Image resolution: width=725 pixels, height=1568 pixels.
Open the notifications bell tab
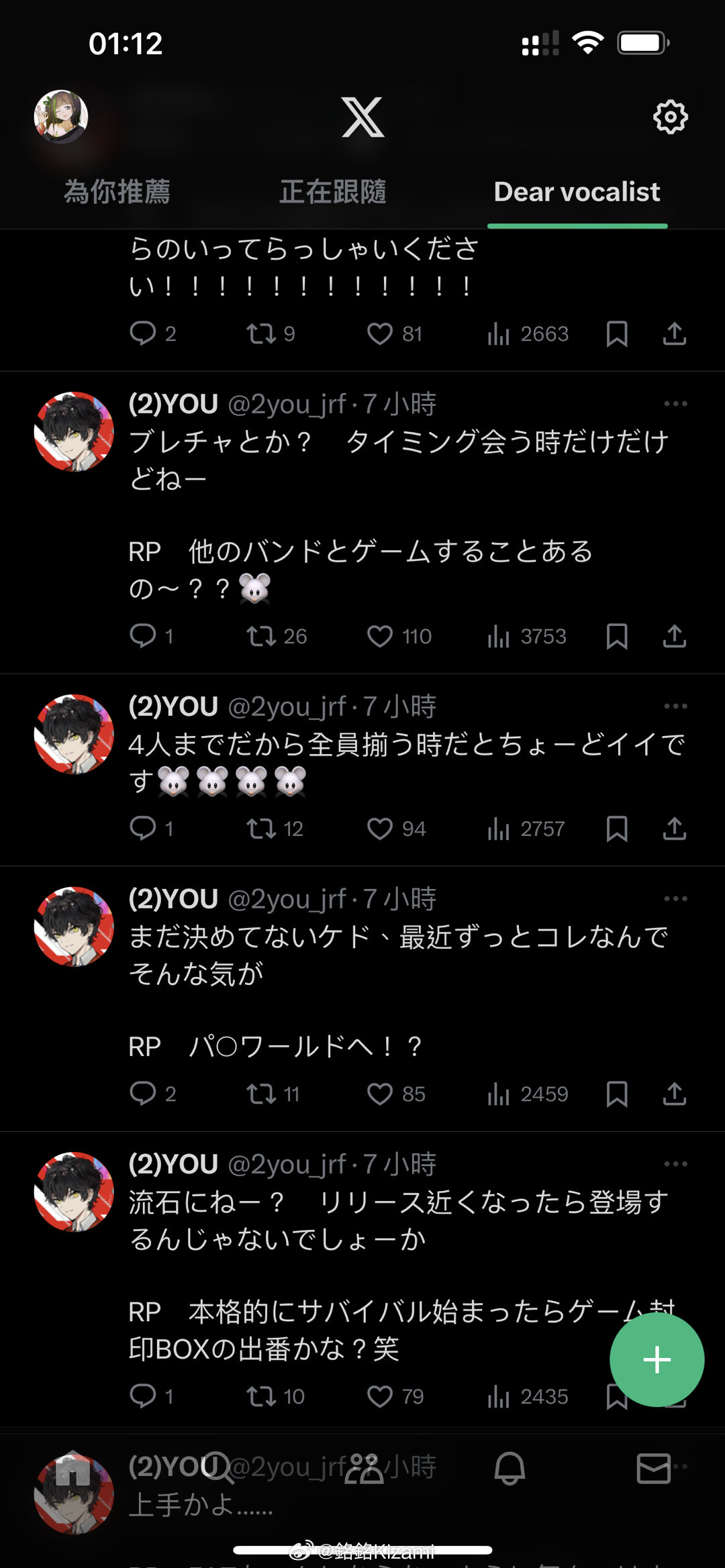tap(510, 1468)
